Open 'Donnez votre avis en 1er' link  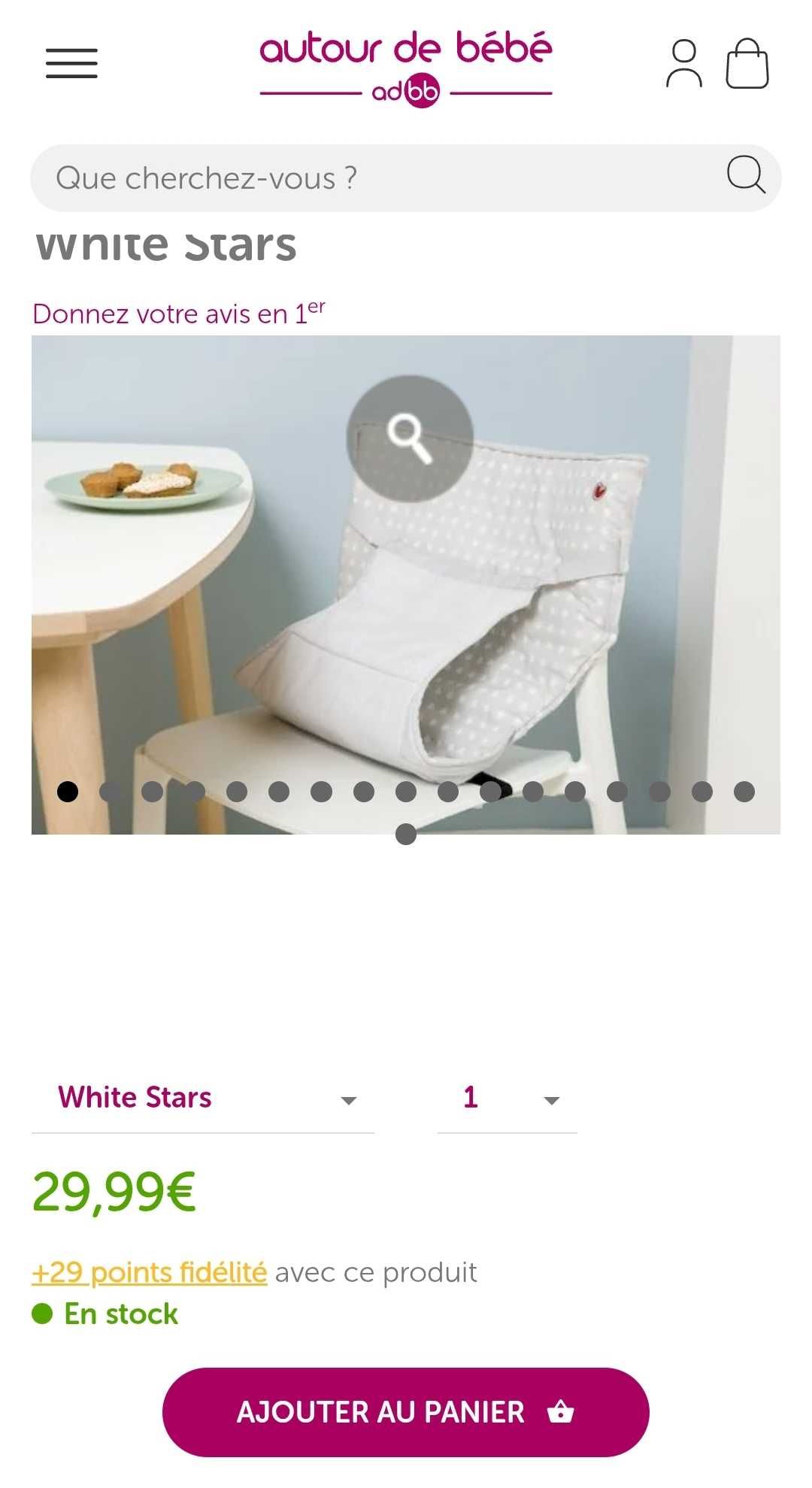click(x=179, y=313)
